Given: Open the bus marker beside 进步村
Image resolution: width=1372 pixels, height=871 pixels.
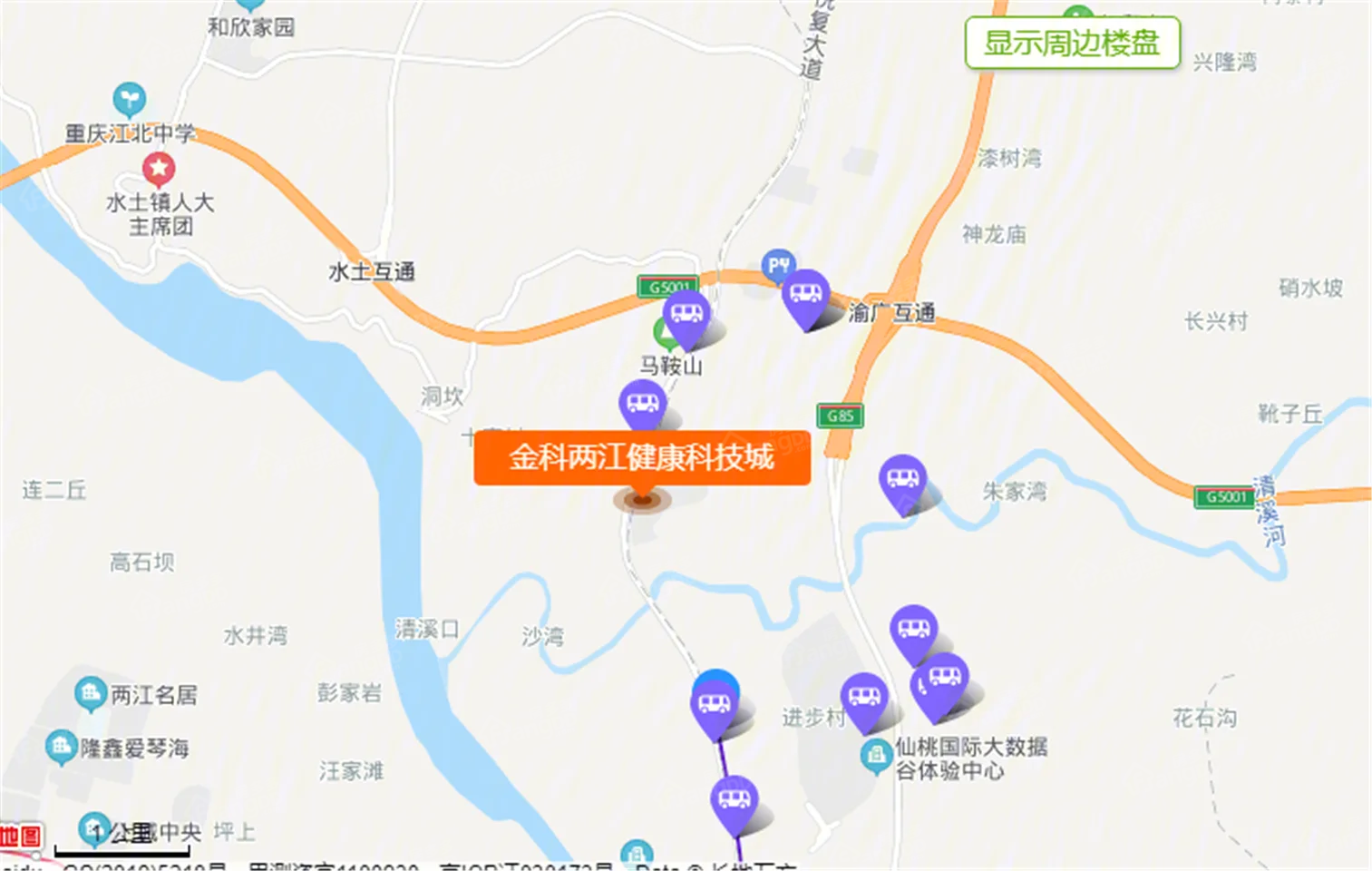Looking at the screenshot, I should (864, 698).
